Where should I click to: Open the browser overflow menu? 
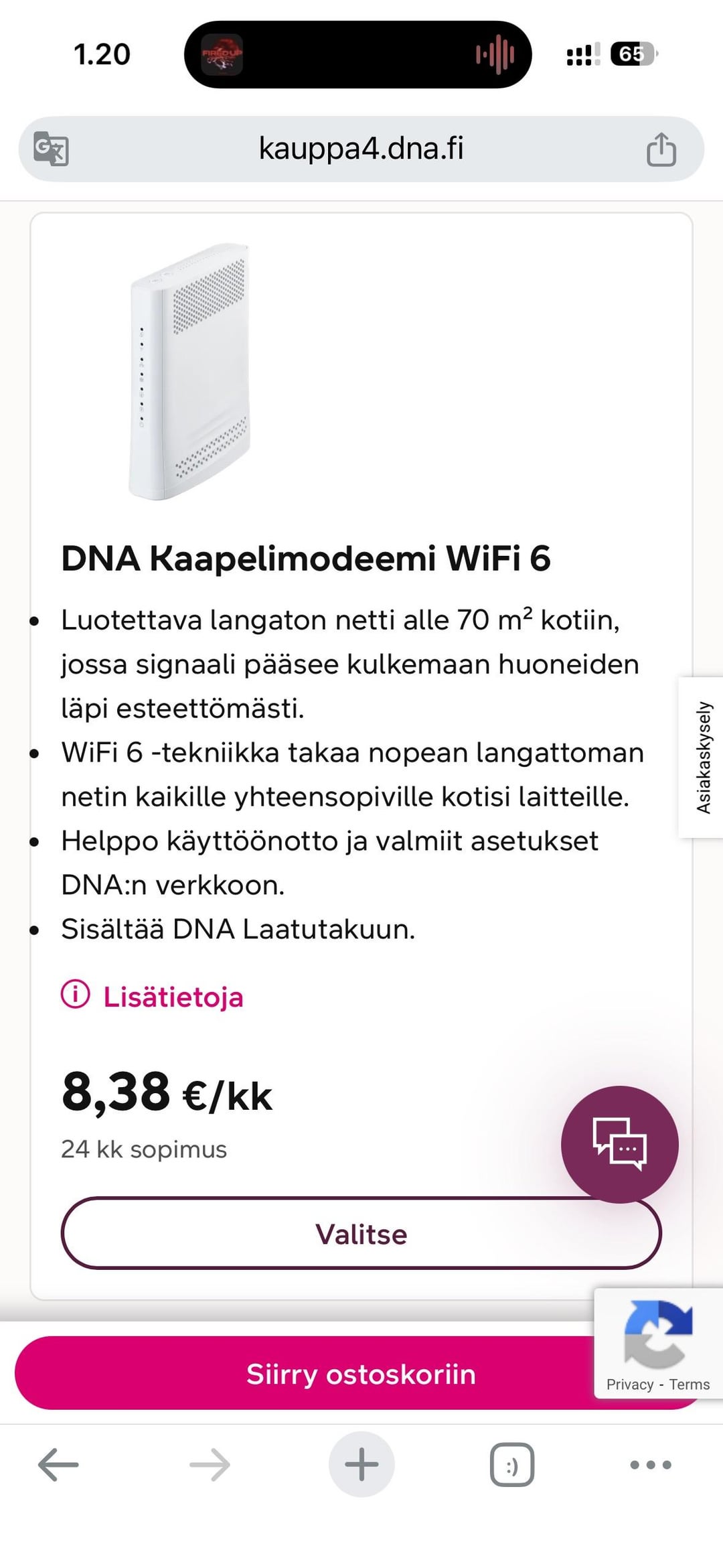tap(650, 1465)
